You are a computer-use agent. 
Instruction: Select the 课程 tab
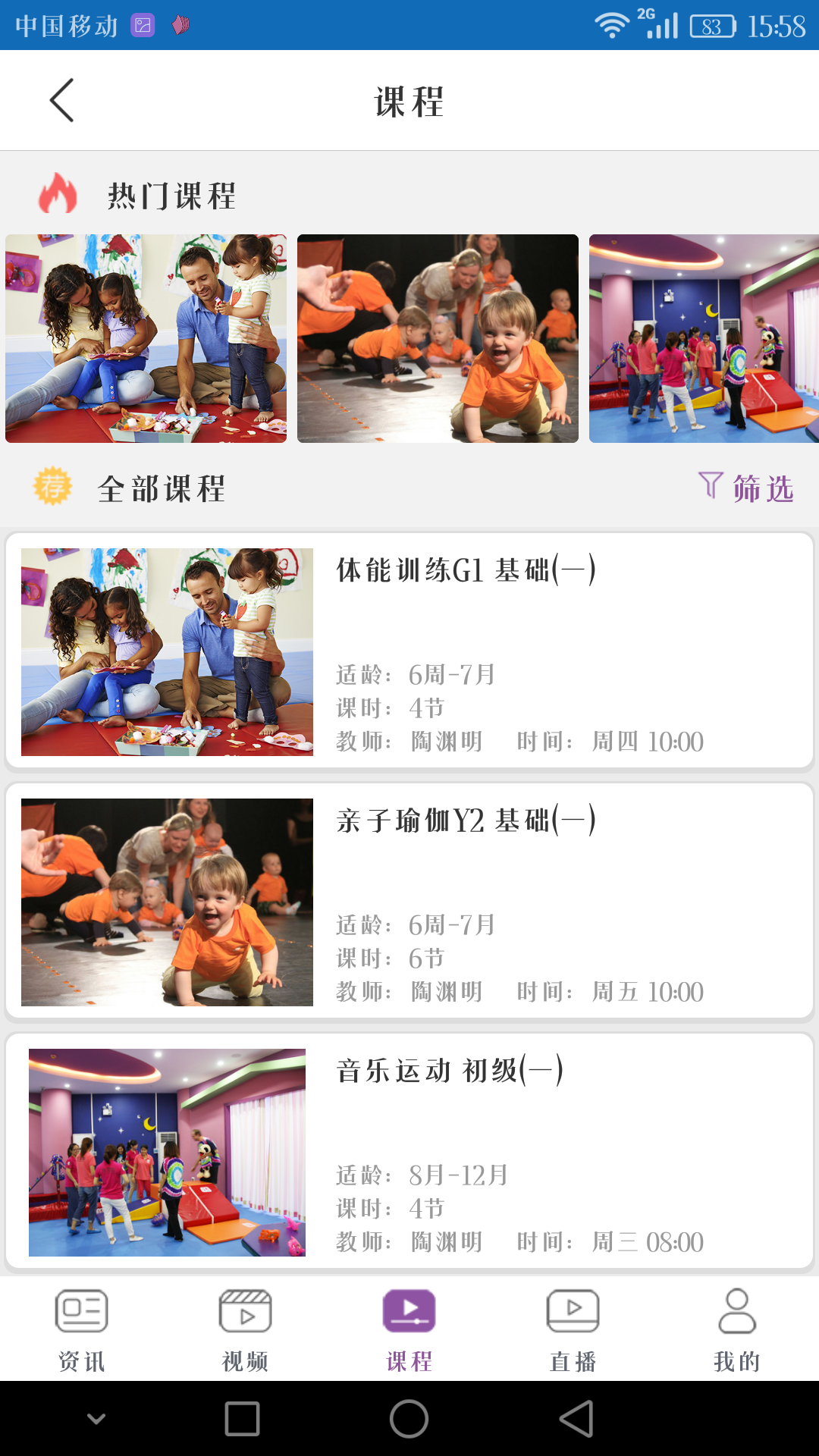tap(409, 1330)
